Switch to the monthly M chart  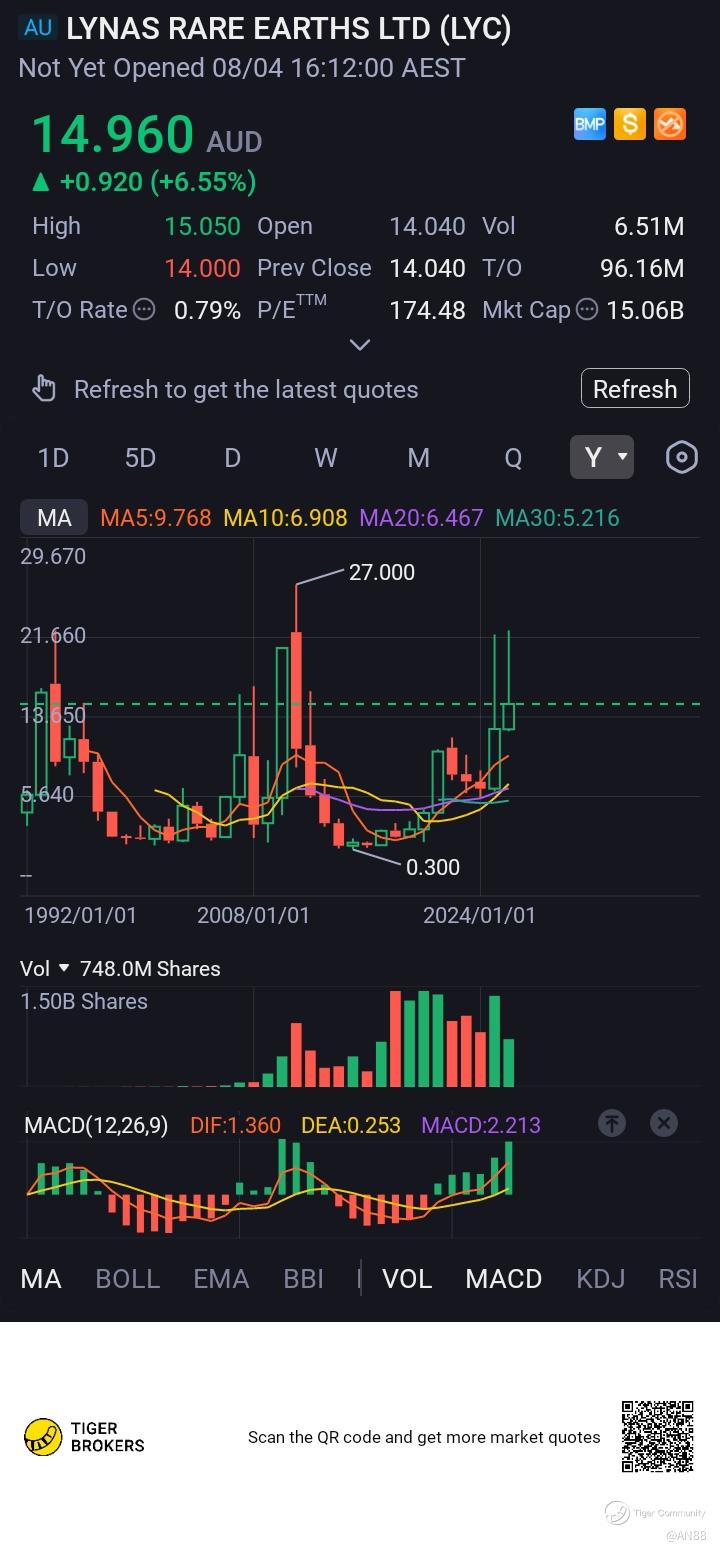(418, 458)
